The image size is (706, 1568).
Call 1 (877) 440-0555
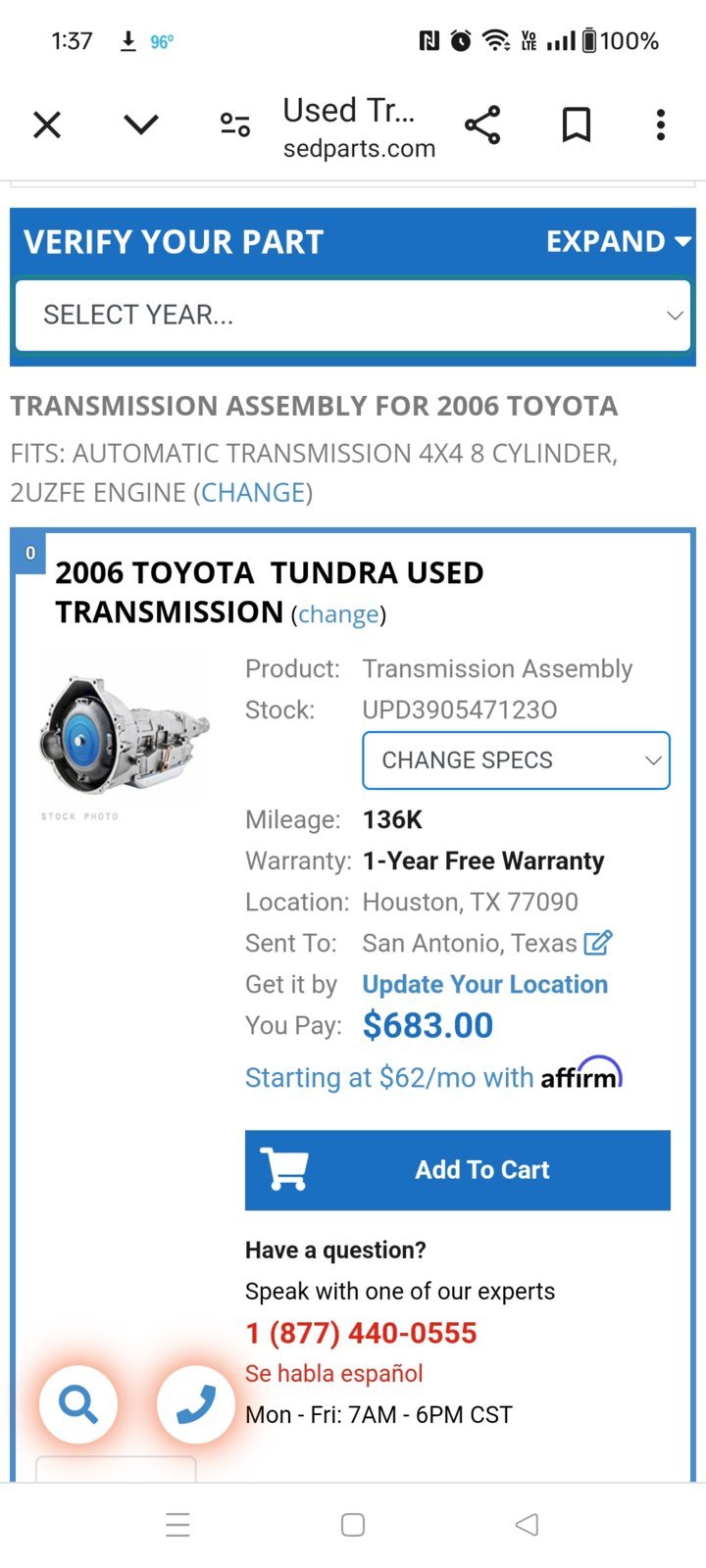[x=361, y=1333]
